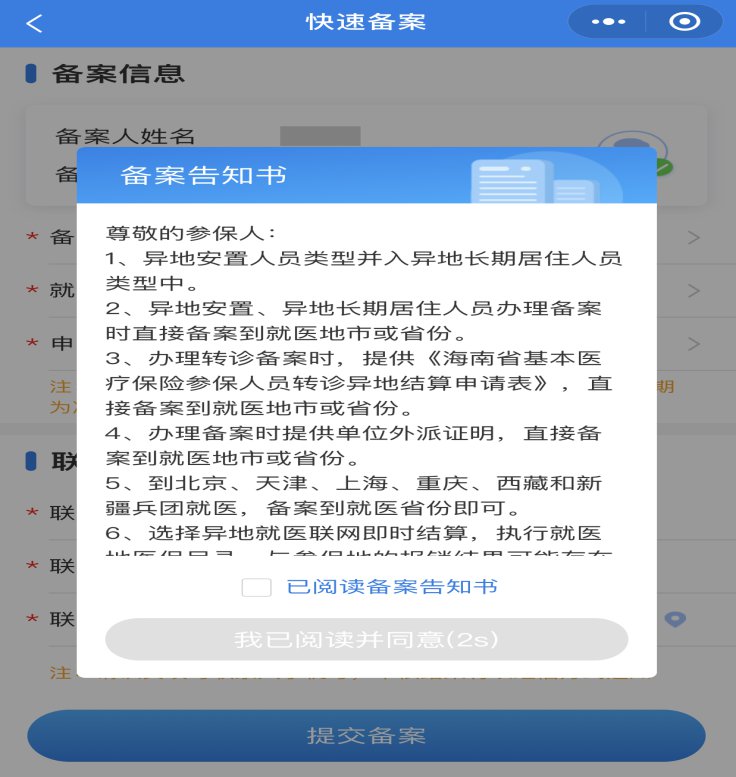Check the 已阅读备案告知书 checkbox
The height and width of the screenshot is (777, 736).
point(257,587)
